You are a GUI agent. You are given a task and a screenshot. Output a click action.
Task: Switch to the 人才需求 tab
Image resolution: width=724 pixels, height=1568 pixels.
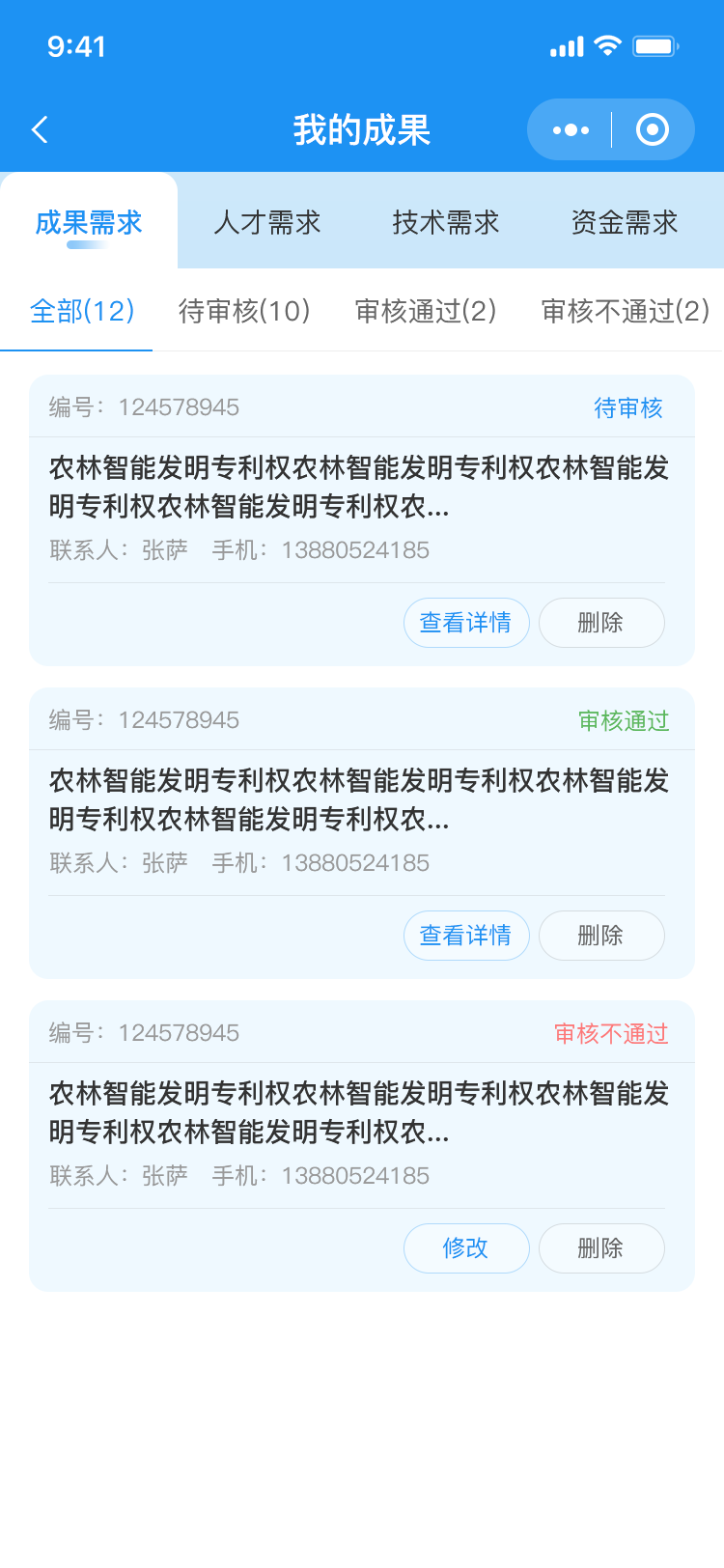267,223
